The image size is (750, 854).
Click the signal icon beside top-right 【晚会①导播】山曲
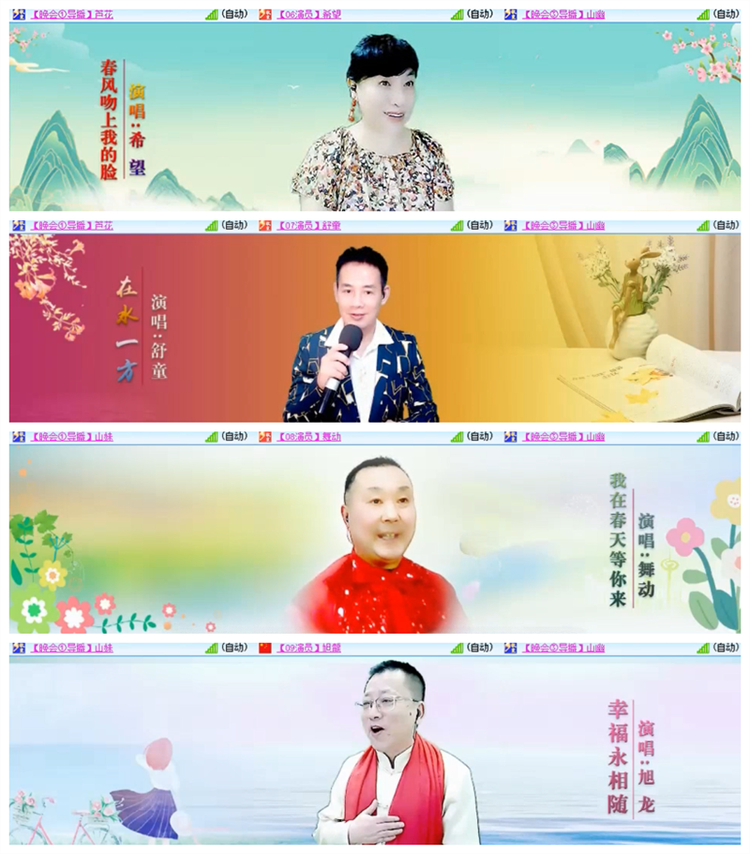pos(703,13)
